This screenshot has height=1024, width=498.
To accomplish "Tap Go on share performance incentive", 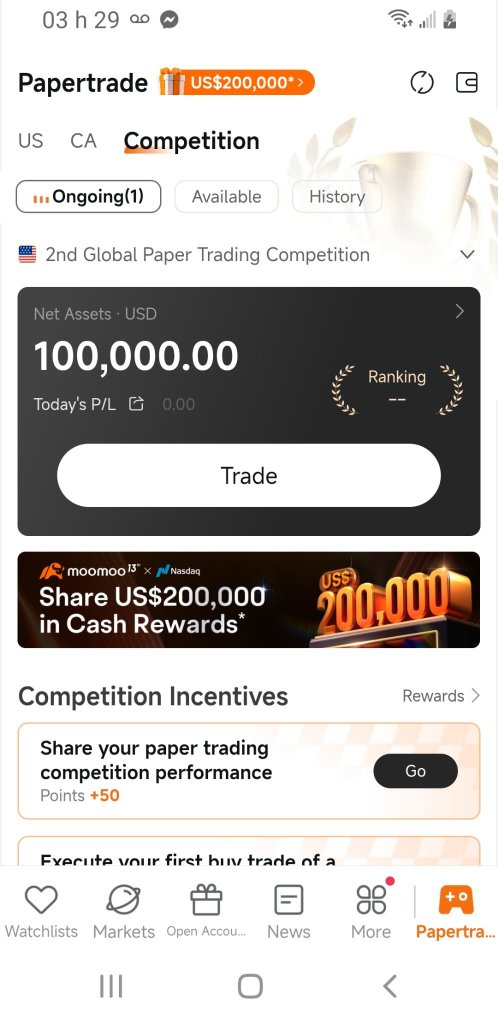I will pyautogui.click(x=416, y=771).
